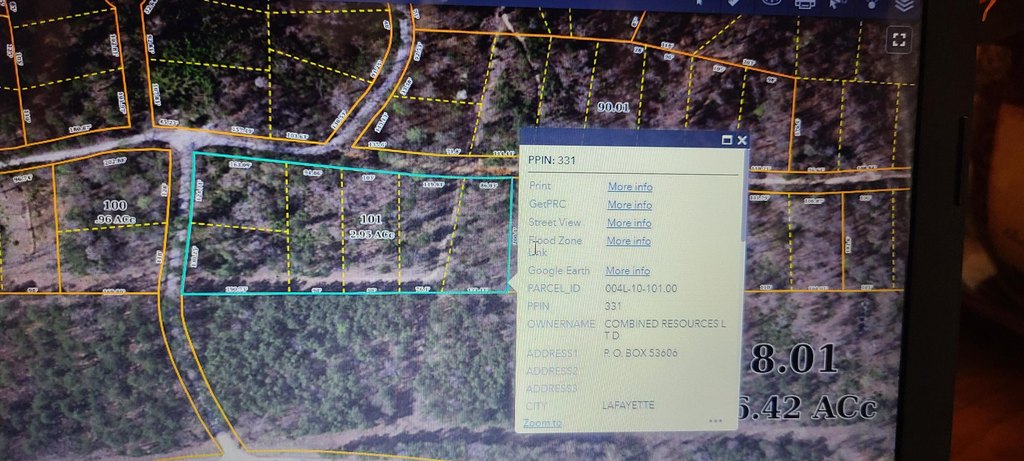Open the print tool in toolbar
Viewport: 1024px width, 461px height.
point(803,3)
